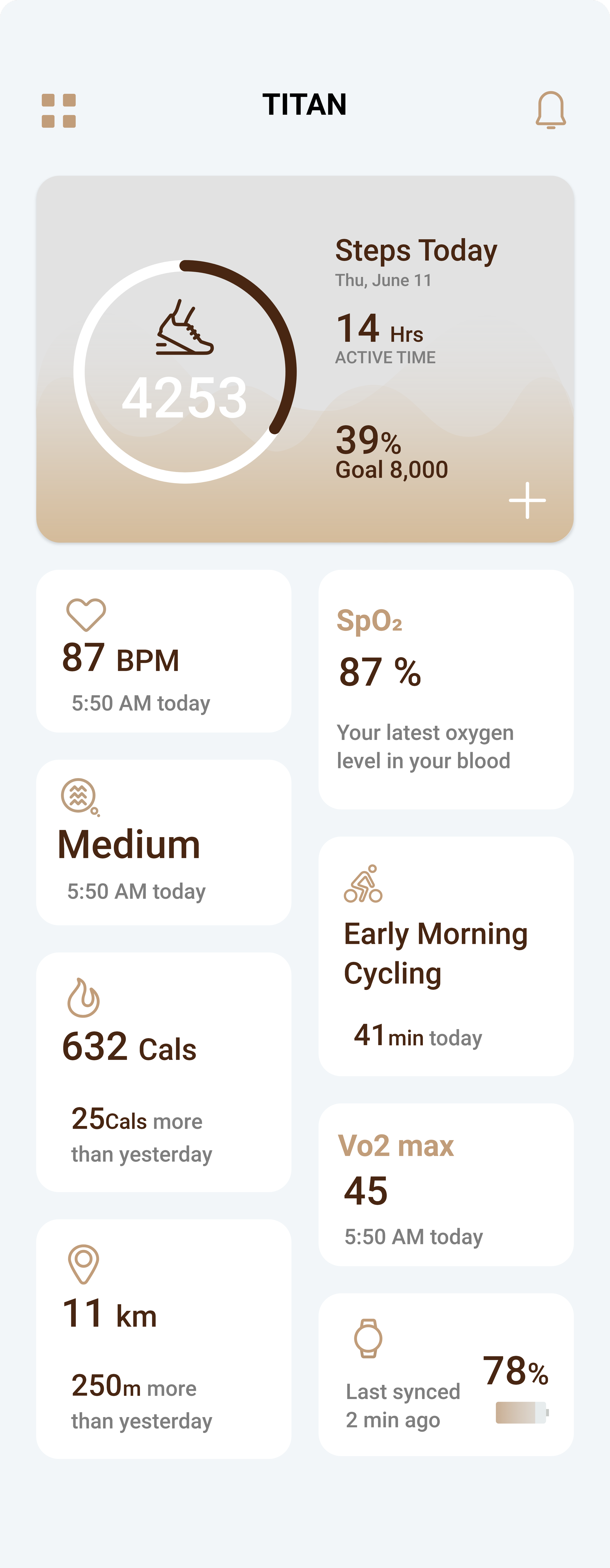
Task: Open the Steps Today card
Action: [x=305, y=359]
